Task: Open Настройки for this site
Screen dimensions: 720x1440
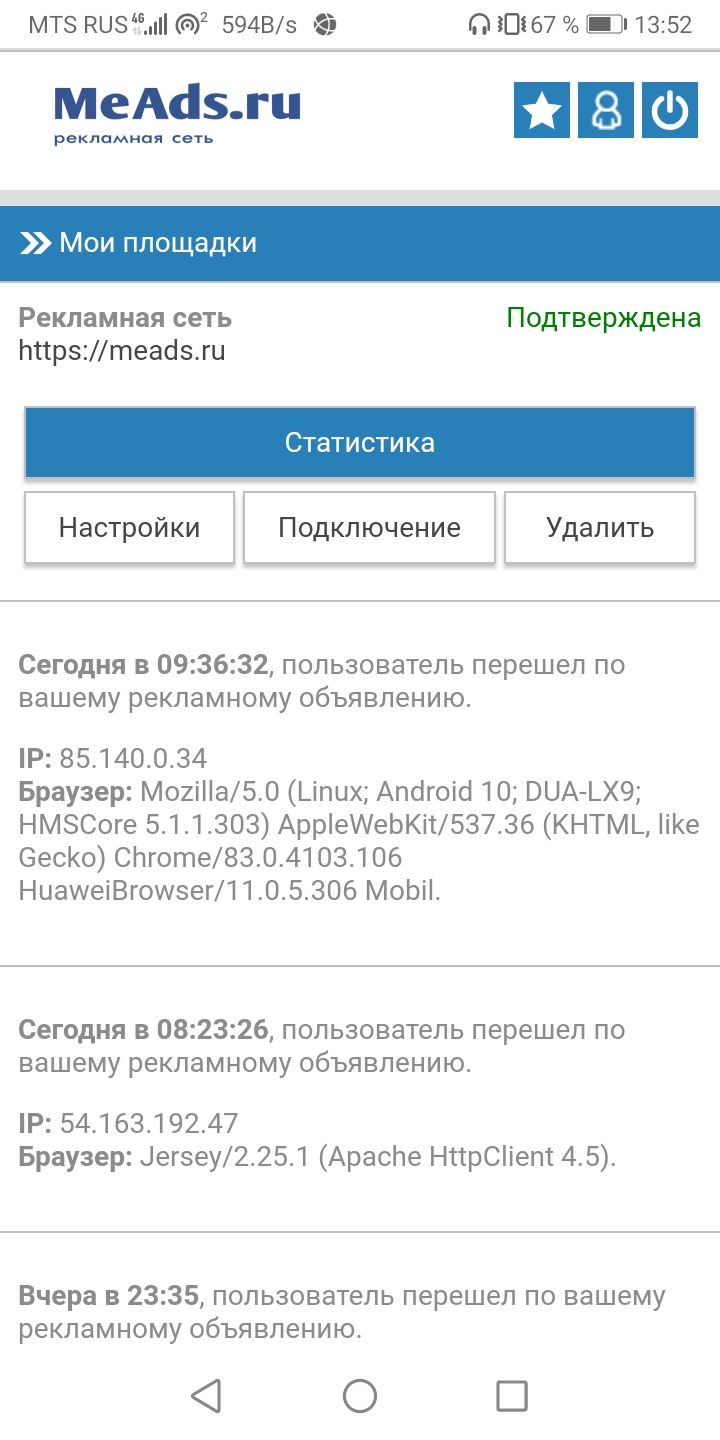Action: pyautogui.click(x=129, y=528)
